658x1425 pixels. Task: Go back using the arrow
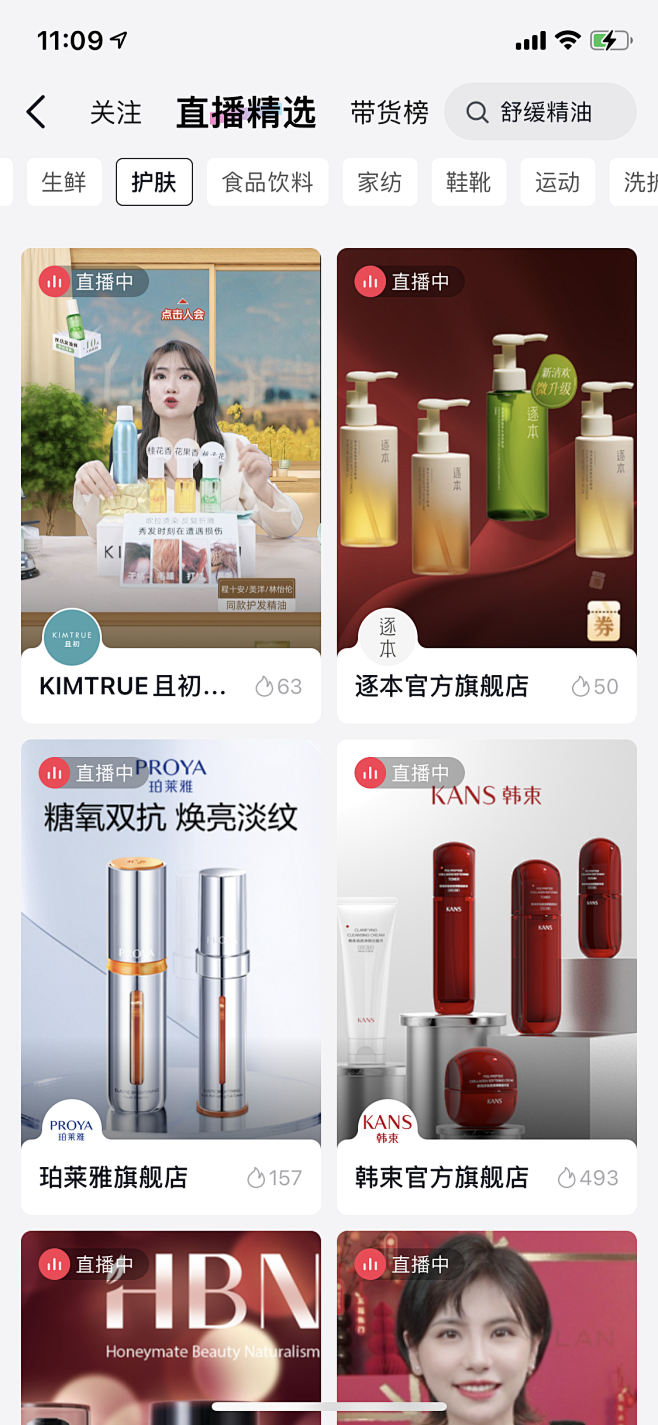[36, 112]
